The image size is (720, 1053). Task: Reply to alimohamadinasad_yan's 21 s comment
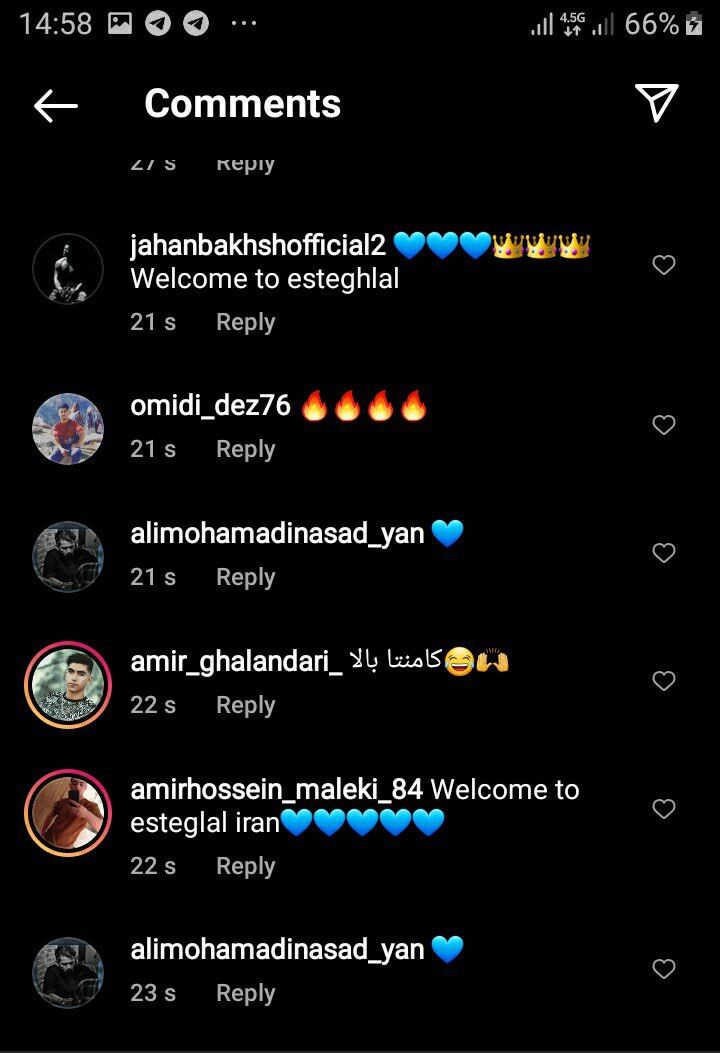pos(245,578)
